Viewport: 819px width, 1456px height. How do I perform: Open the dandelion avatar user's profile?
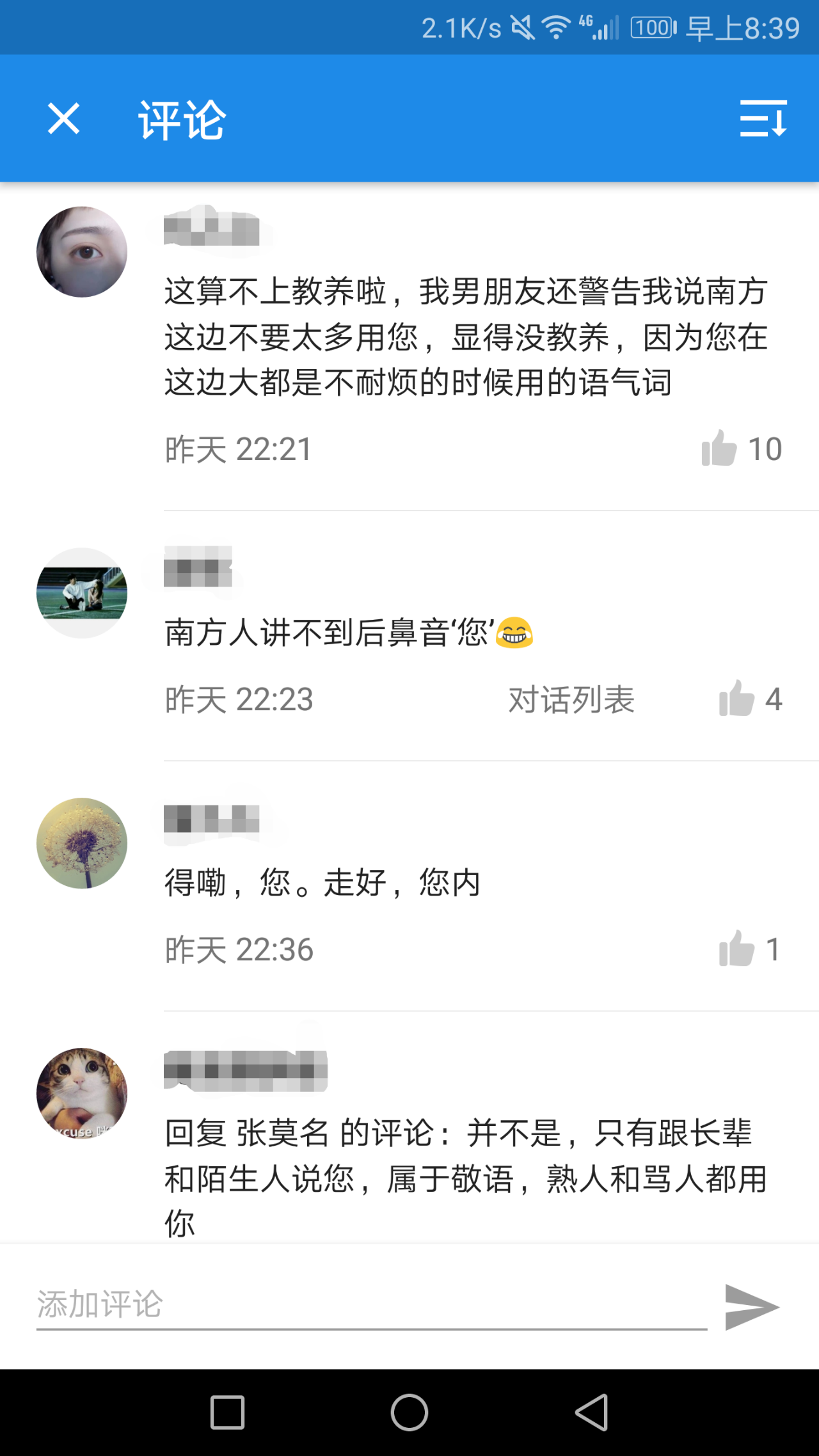click(x=82, y=843)
